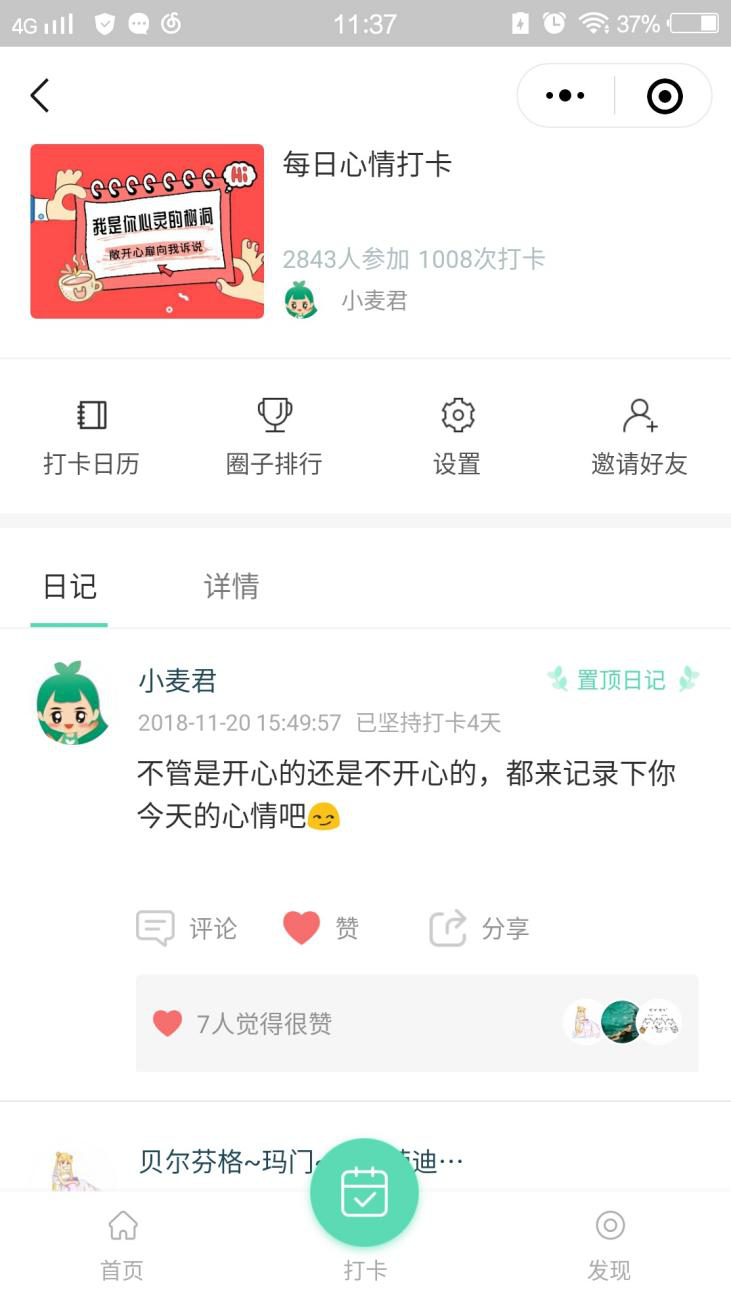Image resolution: width=731 pixels, height=1299 pixels.
Task: Tap 邀请好友 to invite friends
Action: click(x=639, y=437)
